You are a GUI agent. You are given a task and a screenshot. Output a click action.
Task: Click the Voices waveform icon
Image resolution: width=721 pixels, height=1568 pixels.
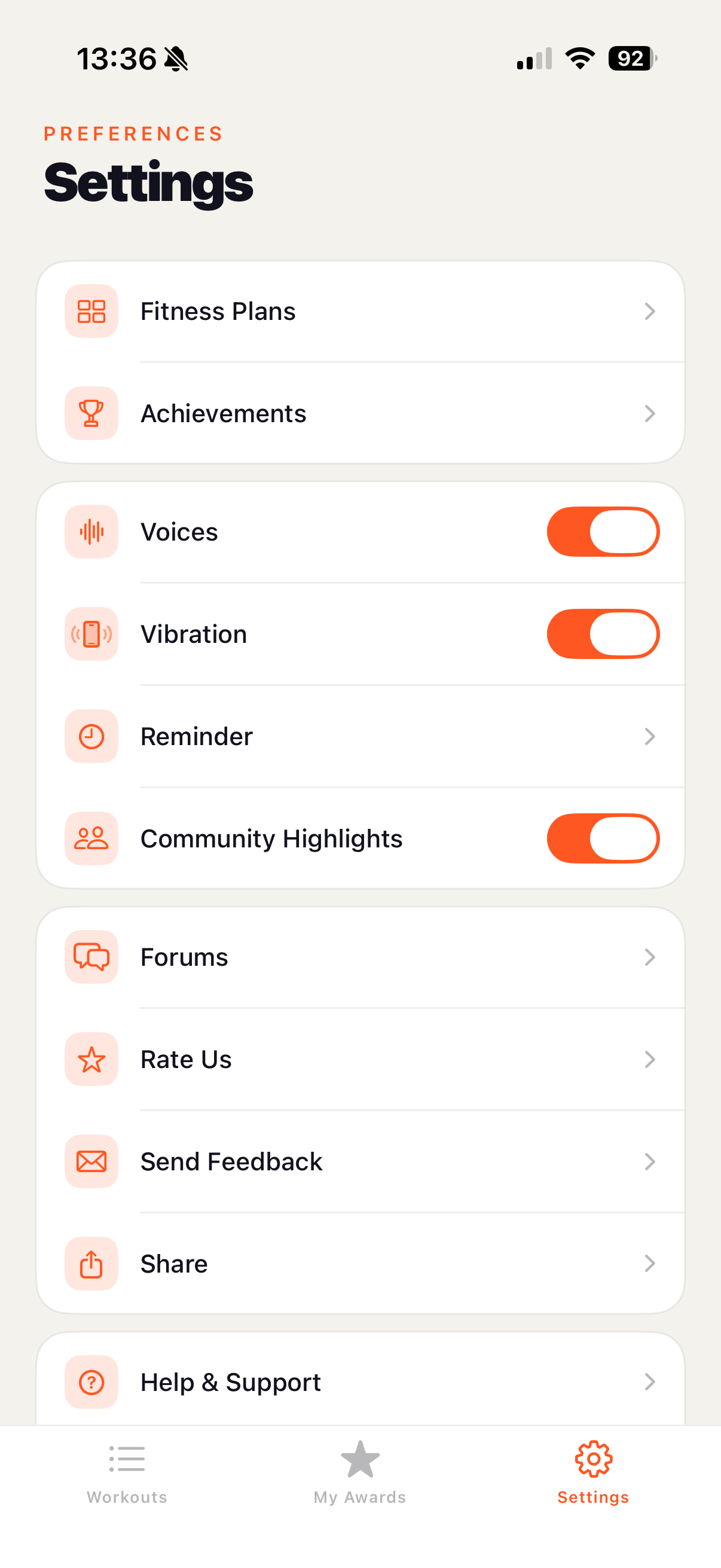pyautogui.click(x=91, y=531)
